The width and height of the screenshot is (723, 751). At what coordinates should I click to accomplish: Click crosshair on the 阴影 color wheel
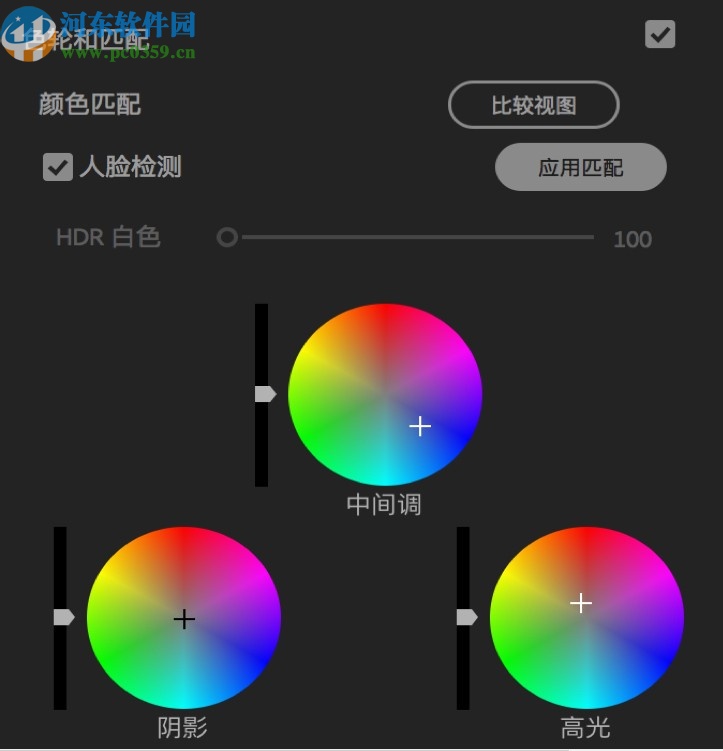pos(184,619)
